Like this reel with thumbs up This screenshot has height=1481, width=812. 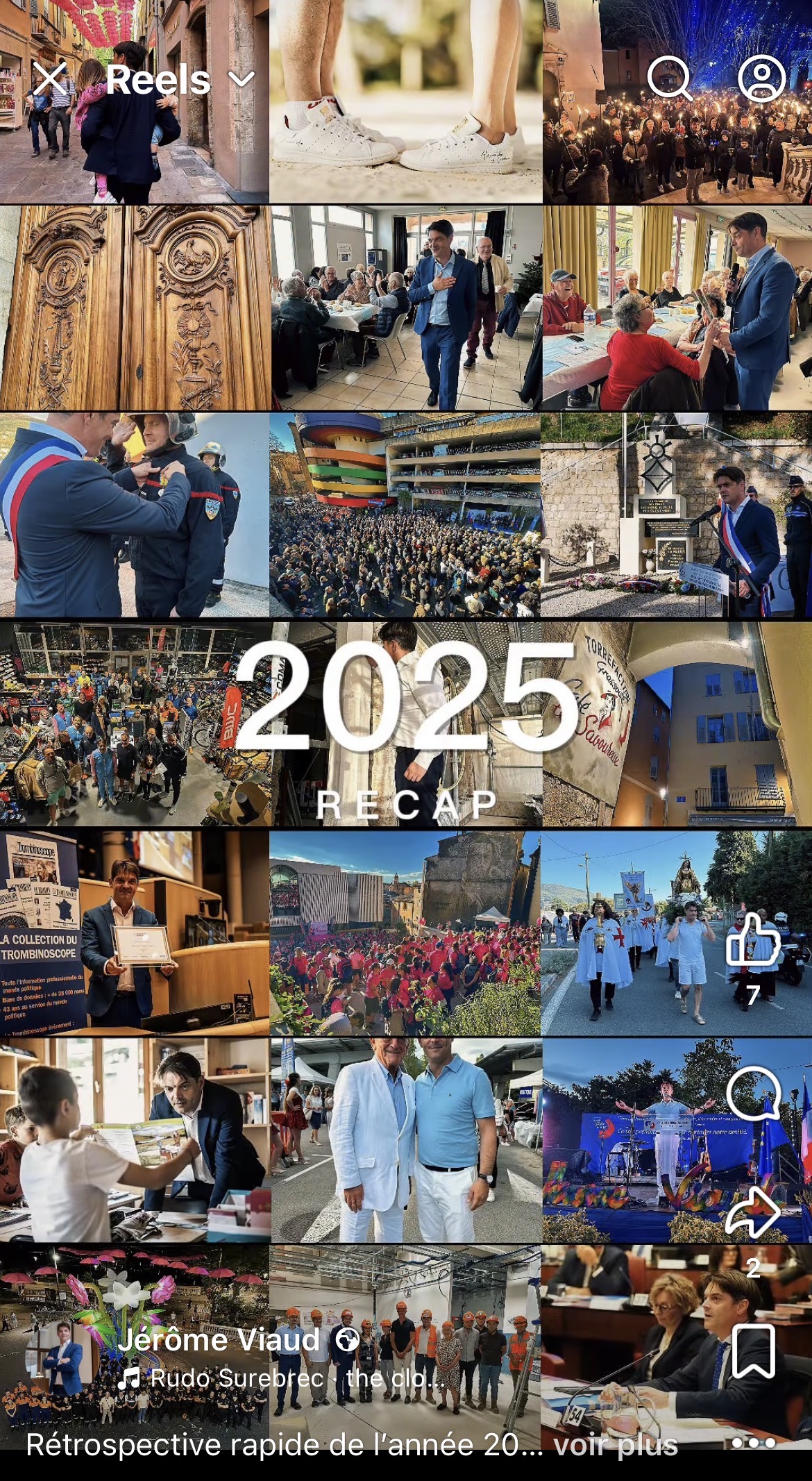753,942
